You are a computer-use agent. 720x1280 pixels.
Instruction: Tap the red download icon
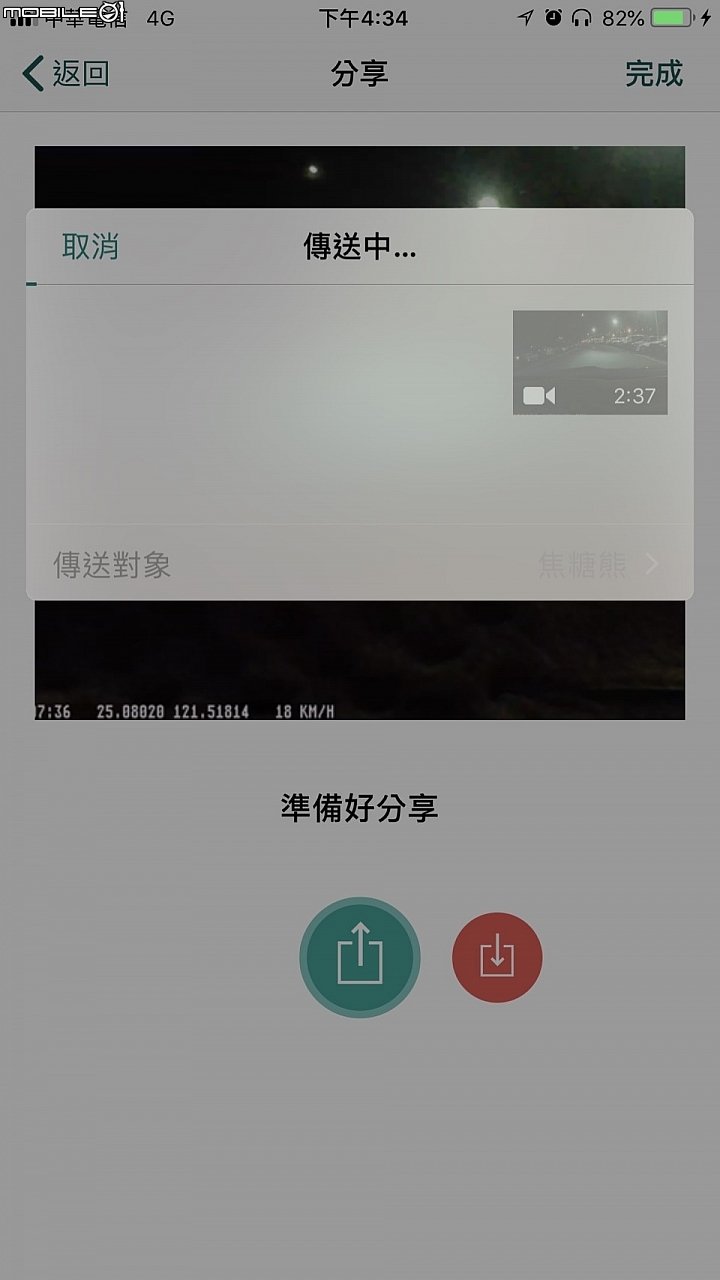tap(497, 956)
